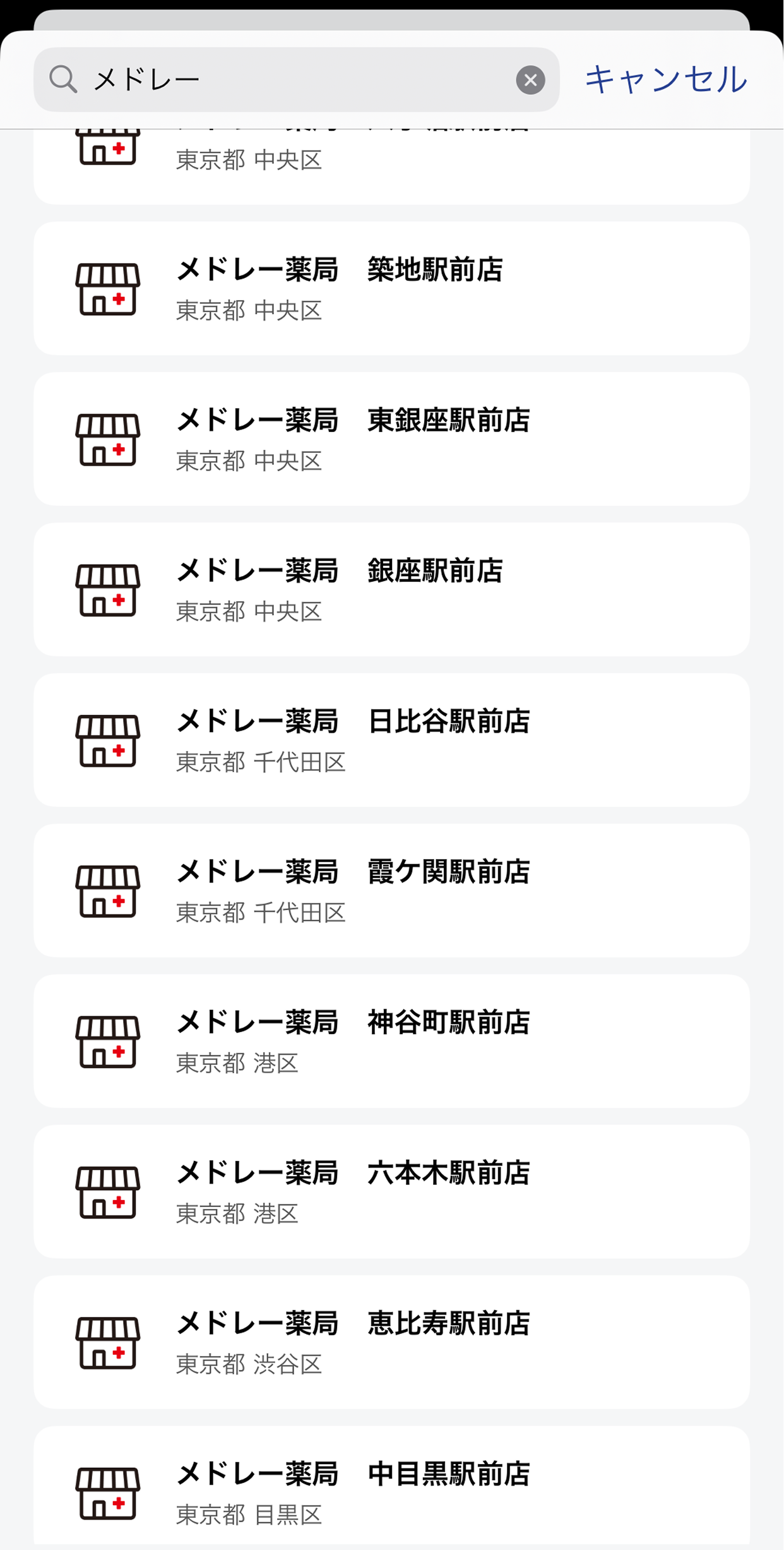Viewport: 784px width, 1550px height.
Task: Select メドレー薬局 東銀座駅前店
Action: (391, 439)
